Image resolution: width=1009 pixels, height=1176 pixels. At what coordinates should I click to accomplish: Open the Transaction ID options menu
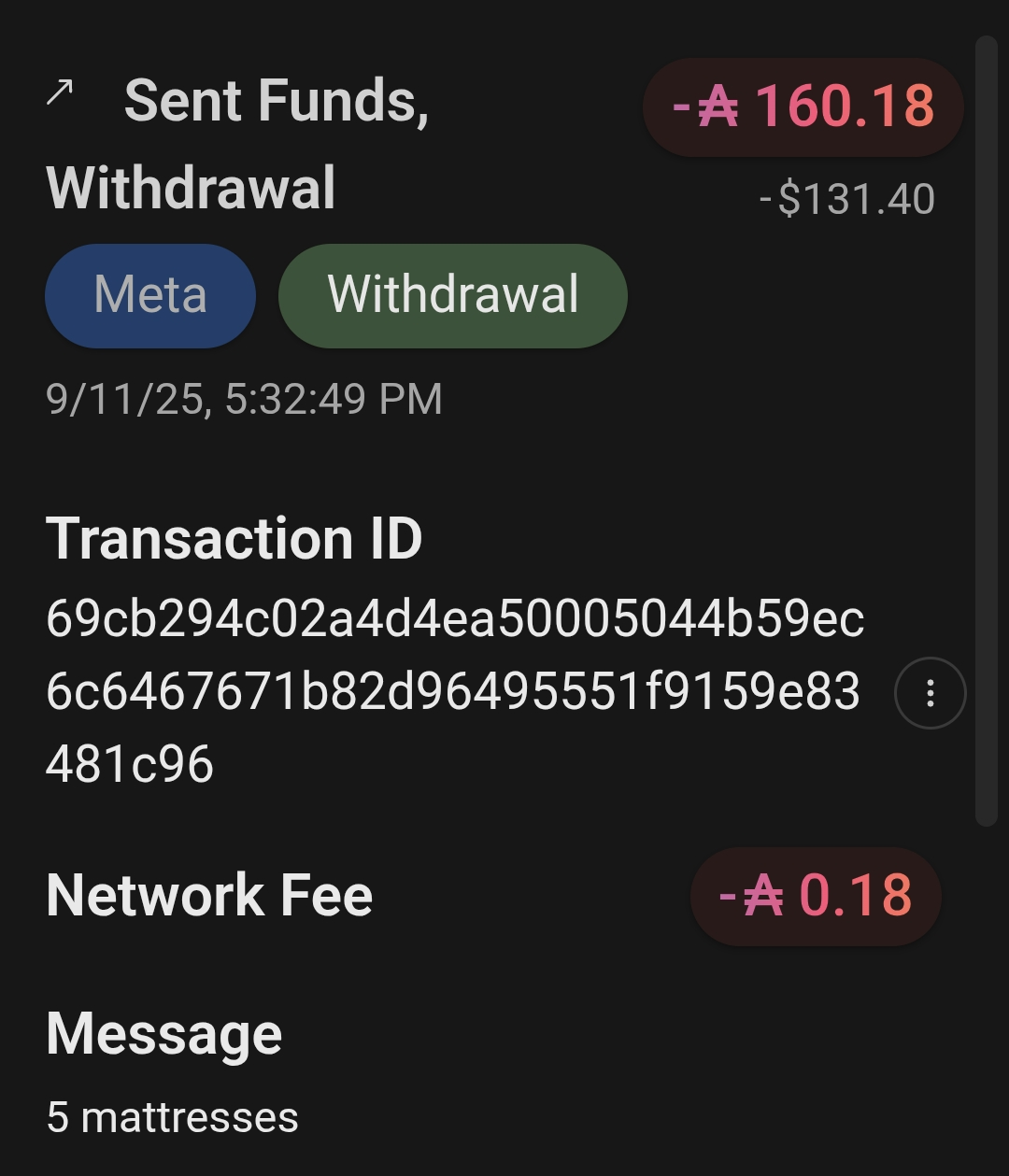(930, 693)
